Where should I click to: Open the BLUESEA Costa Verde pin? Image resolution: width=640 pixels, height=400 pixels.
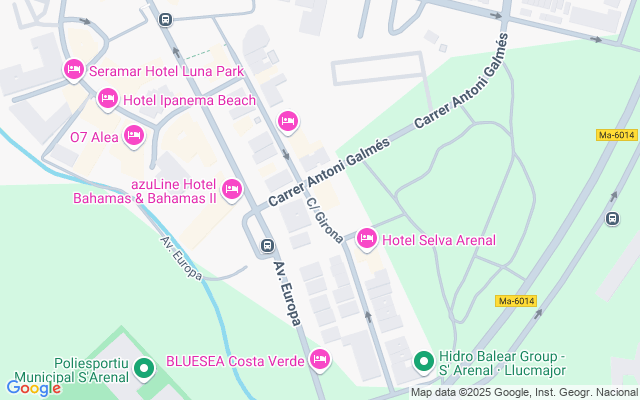[320, 358]
